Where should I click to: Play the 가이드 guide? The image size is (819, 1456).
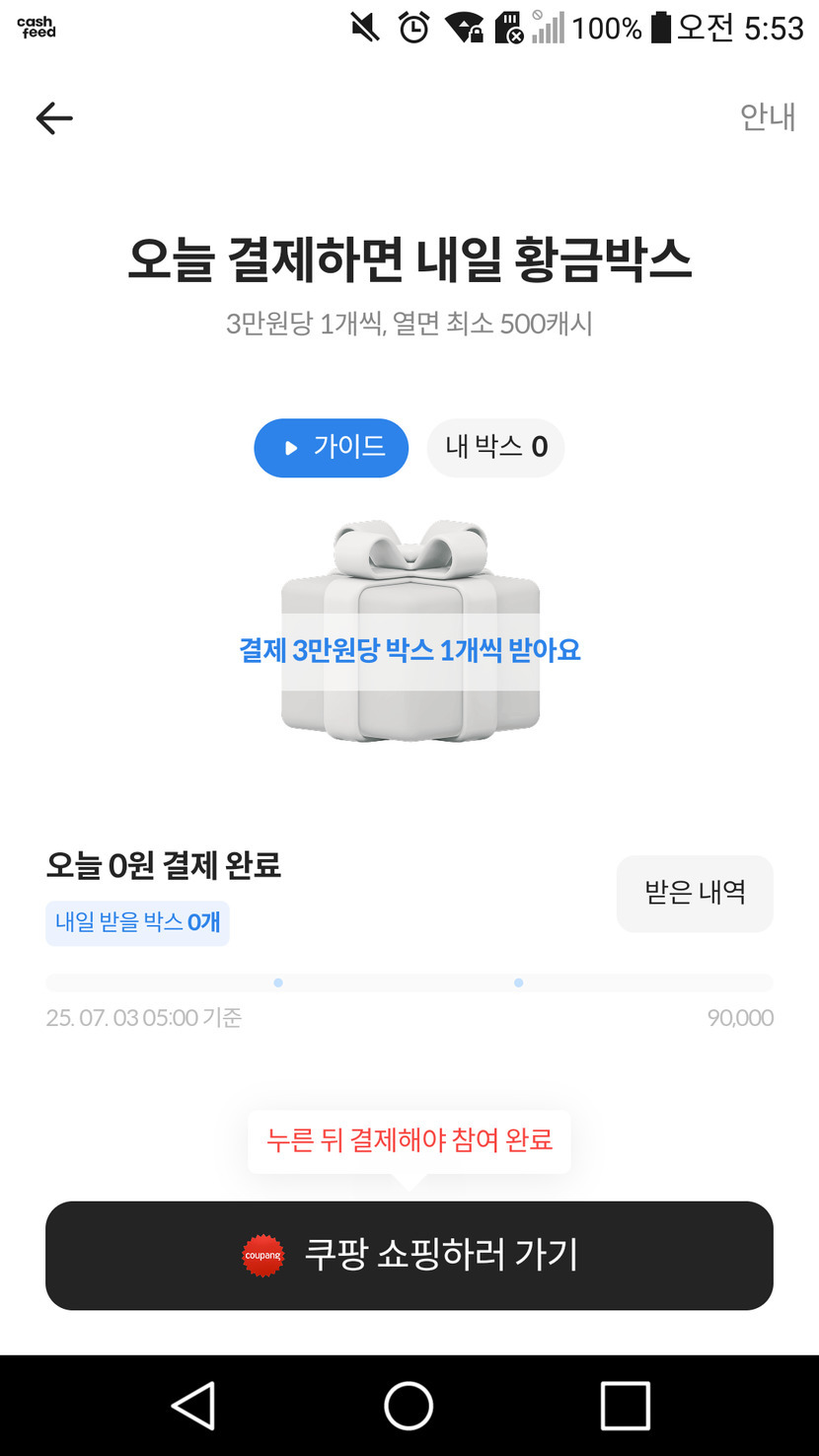tap(332, 448)
